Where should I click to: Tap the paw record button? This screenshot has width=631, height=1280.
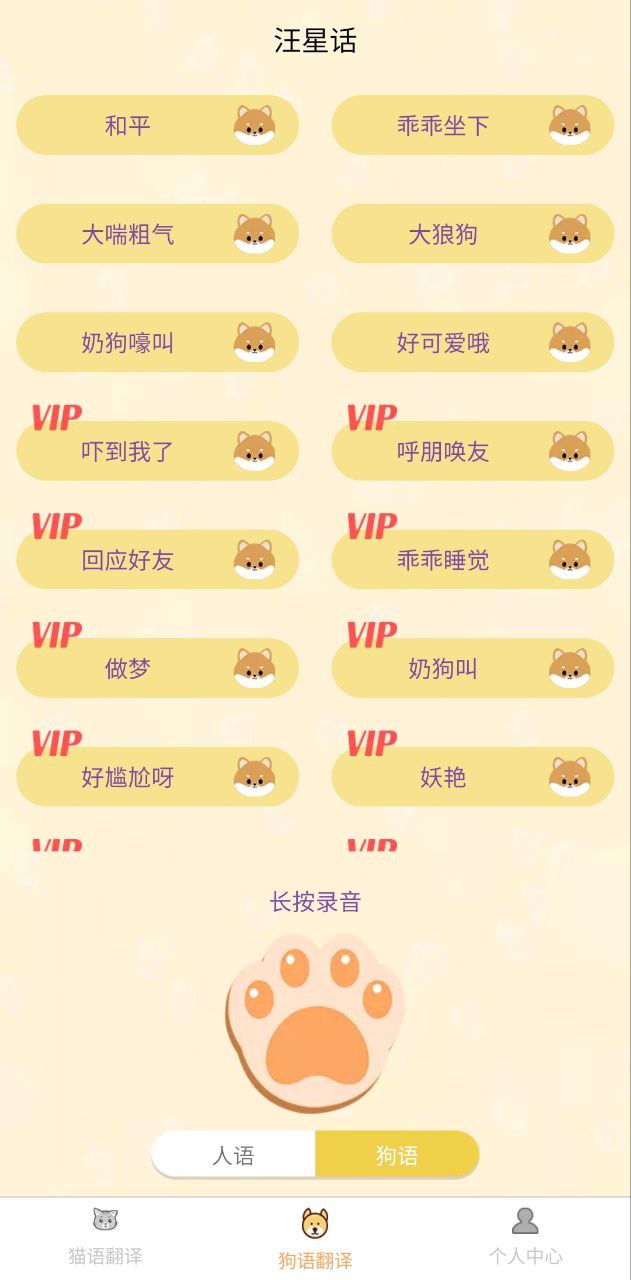click(315, 1022)
